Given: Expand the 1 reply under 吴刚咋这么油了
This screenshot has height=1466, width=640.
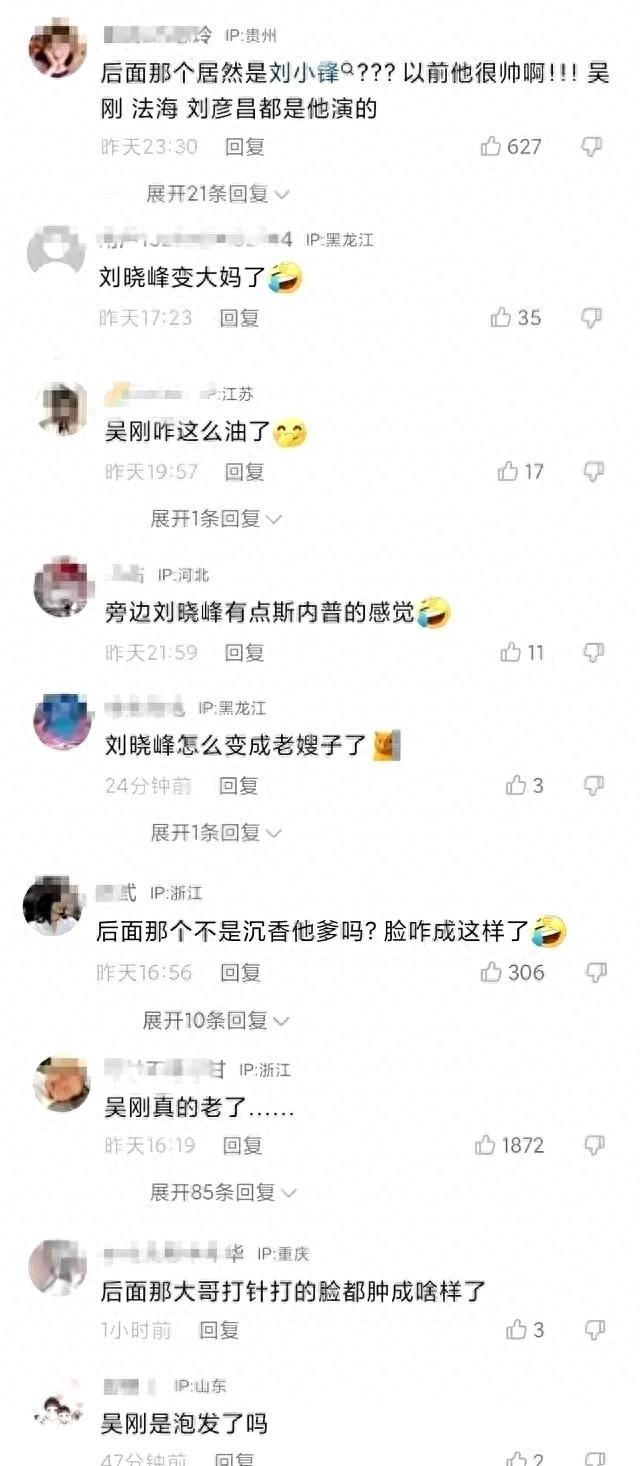Looking at the screenshot, I should coord(216,518).
